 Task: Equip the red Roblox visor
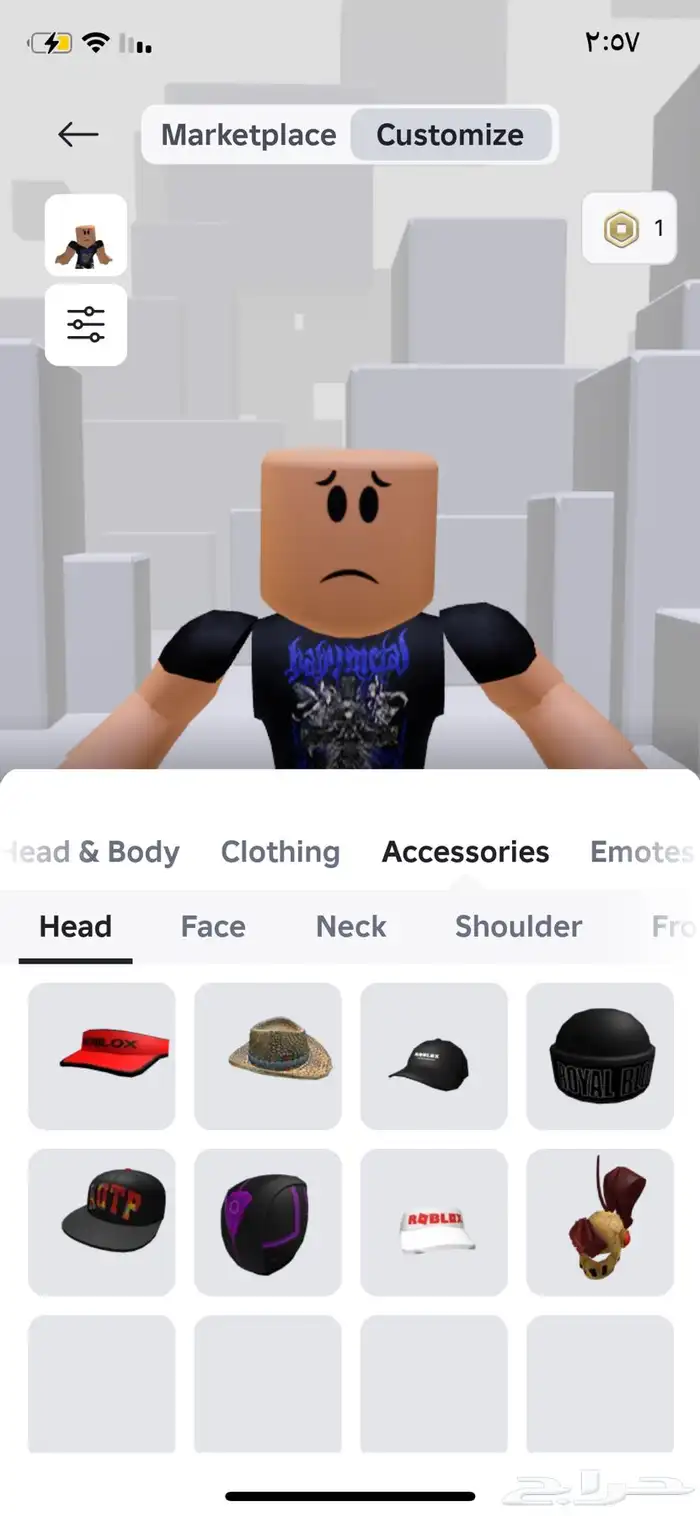102,1056
